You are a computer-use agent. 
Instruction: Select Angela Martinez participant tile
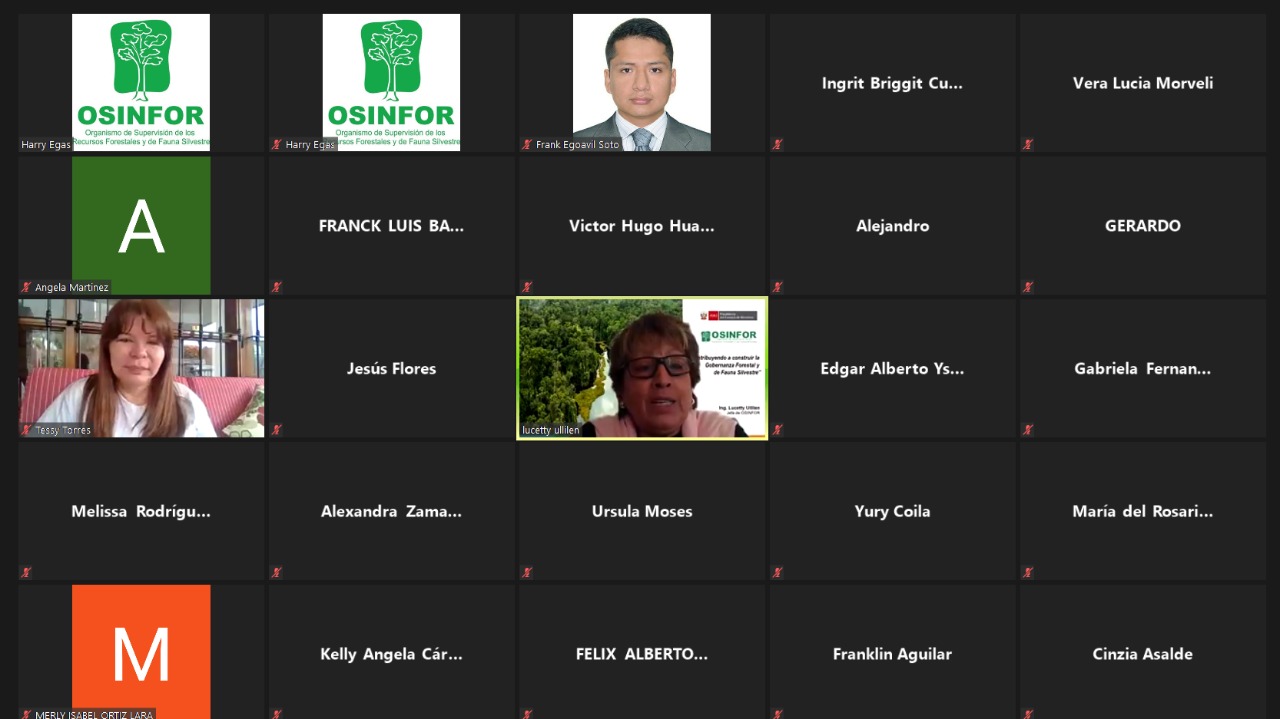[141, 225]
